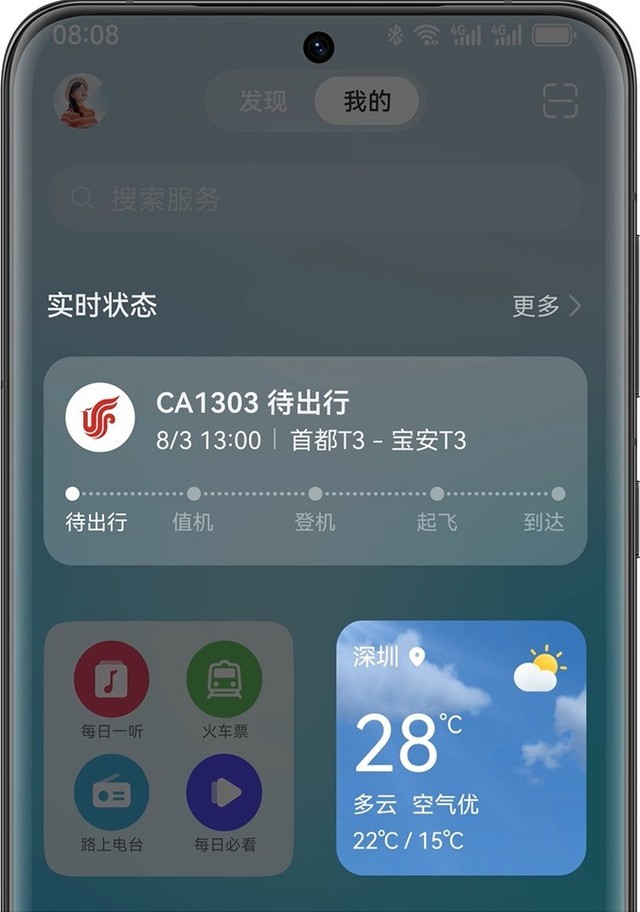Open the profile avatar

tap(81, 101)
